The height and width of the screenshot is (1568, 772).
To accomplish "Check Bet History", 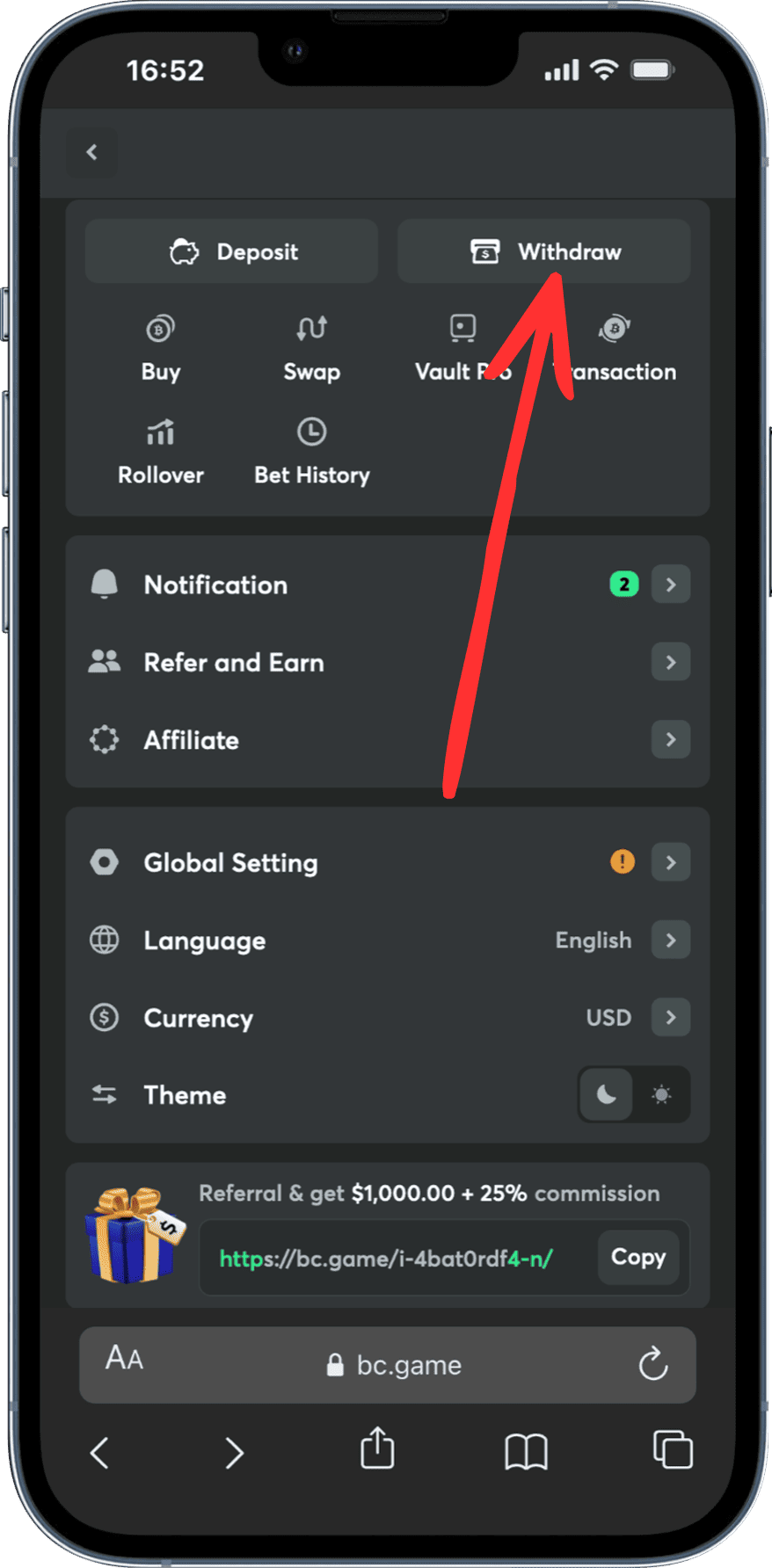I will (311, 452).
